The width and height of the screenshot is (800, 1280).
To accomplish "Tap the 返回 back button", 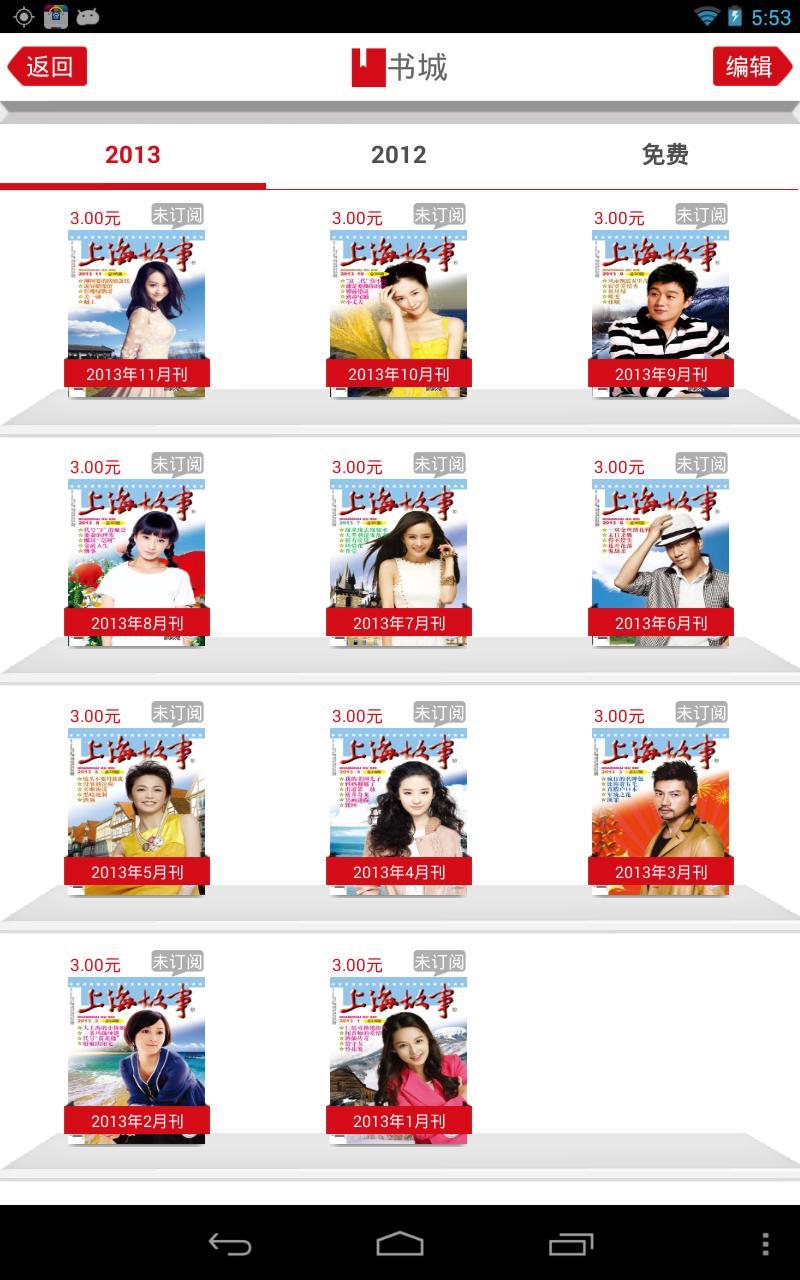I will (x=47, y=67).
